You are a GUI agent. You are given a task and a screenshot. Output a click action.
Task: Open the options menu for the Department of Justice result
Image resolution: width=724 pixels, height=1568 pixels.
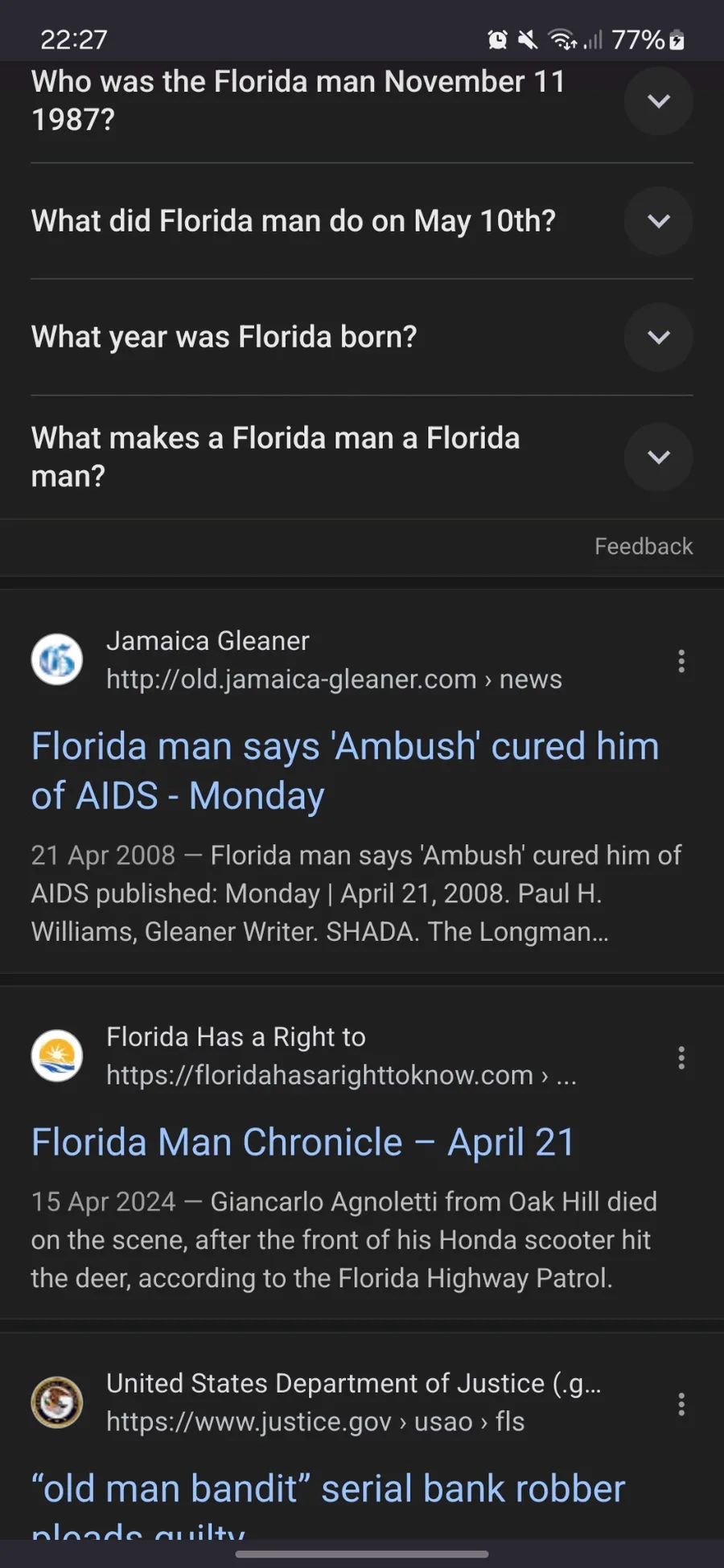point(681,1404)
